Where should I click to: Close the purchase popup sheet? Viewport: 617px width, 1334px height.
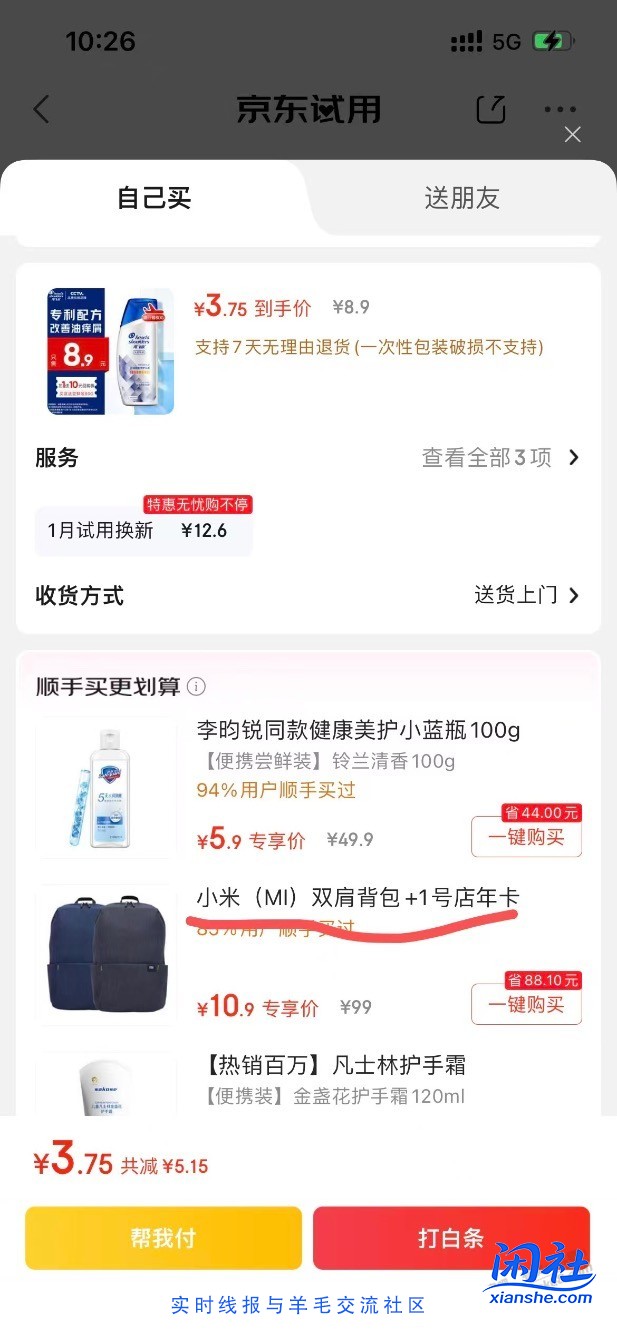[572, 135]
